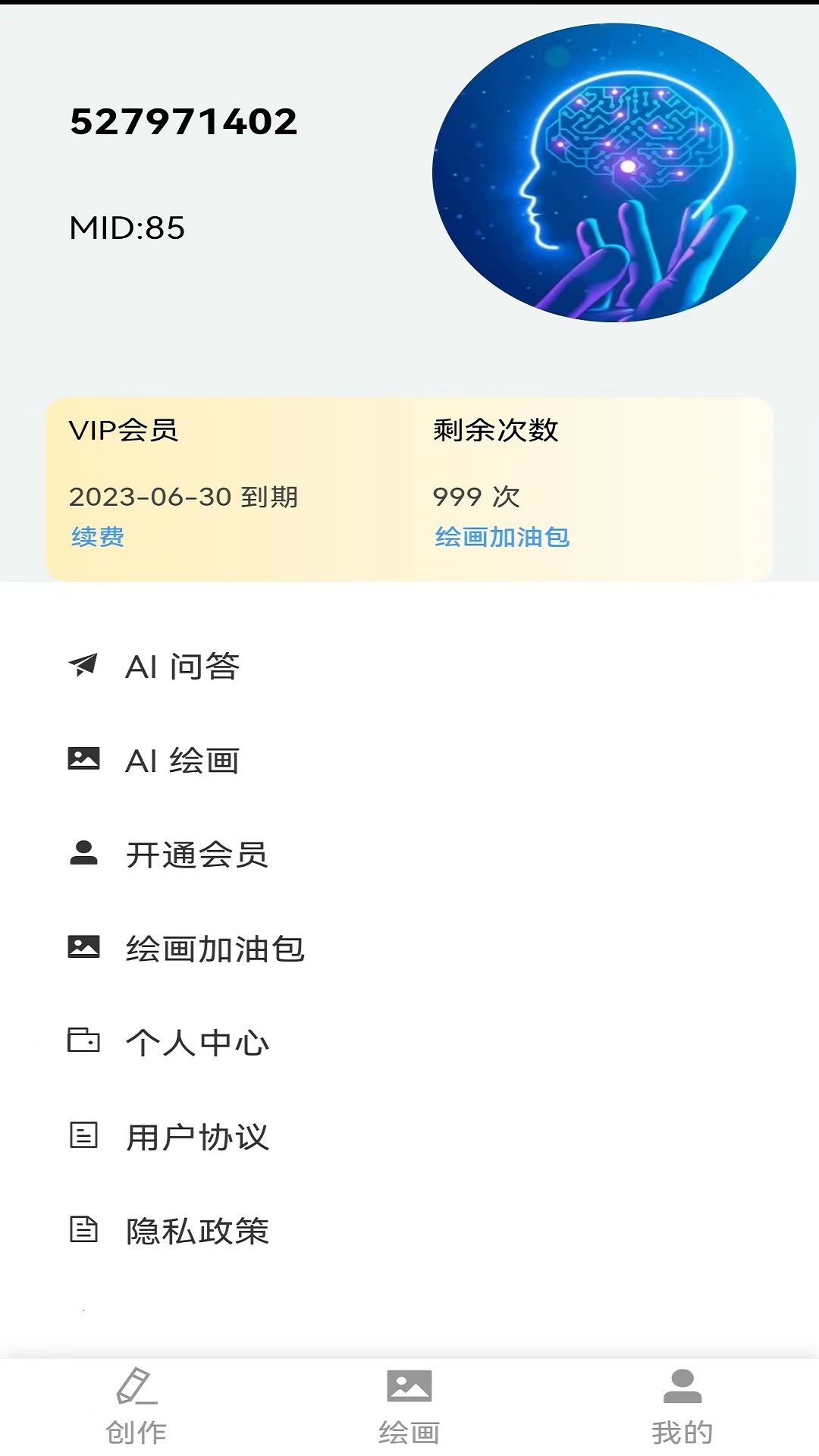Open the blue 绘画加油包 link in the VIP card
This screenshot has width=819, height=1456.
pos(502,537)
